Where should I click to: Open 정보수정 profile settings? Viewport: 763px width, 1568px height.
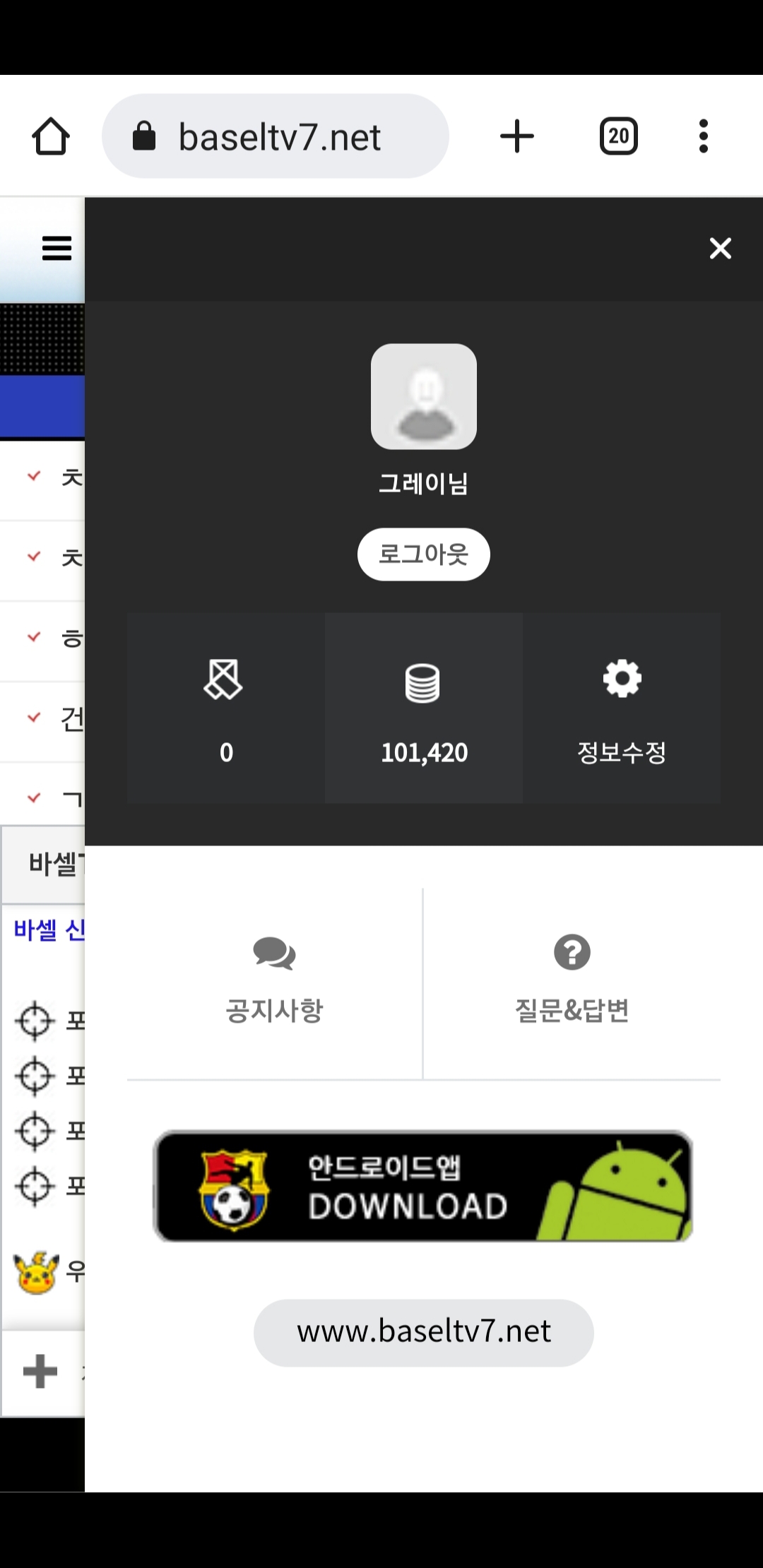point(622,708)
